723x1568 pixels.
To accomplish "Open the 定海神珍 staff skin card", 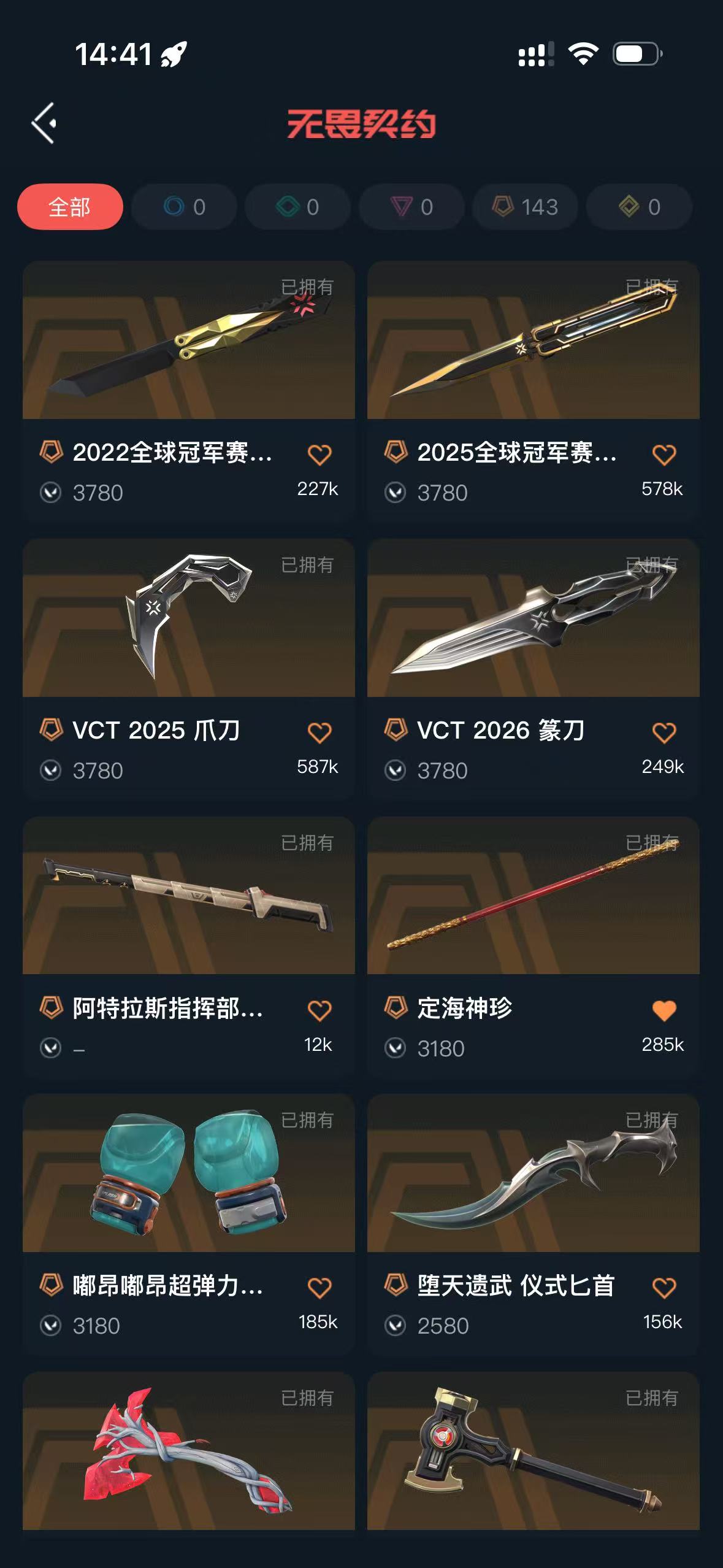I will 533,896.
